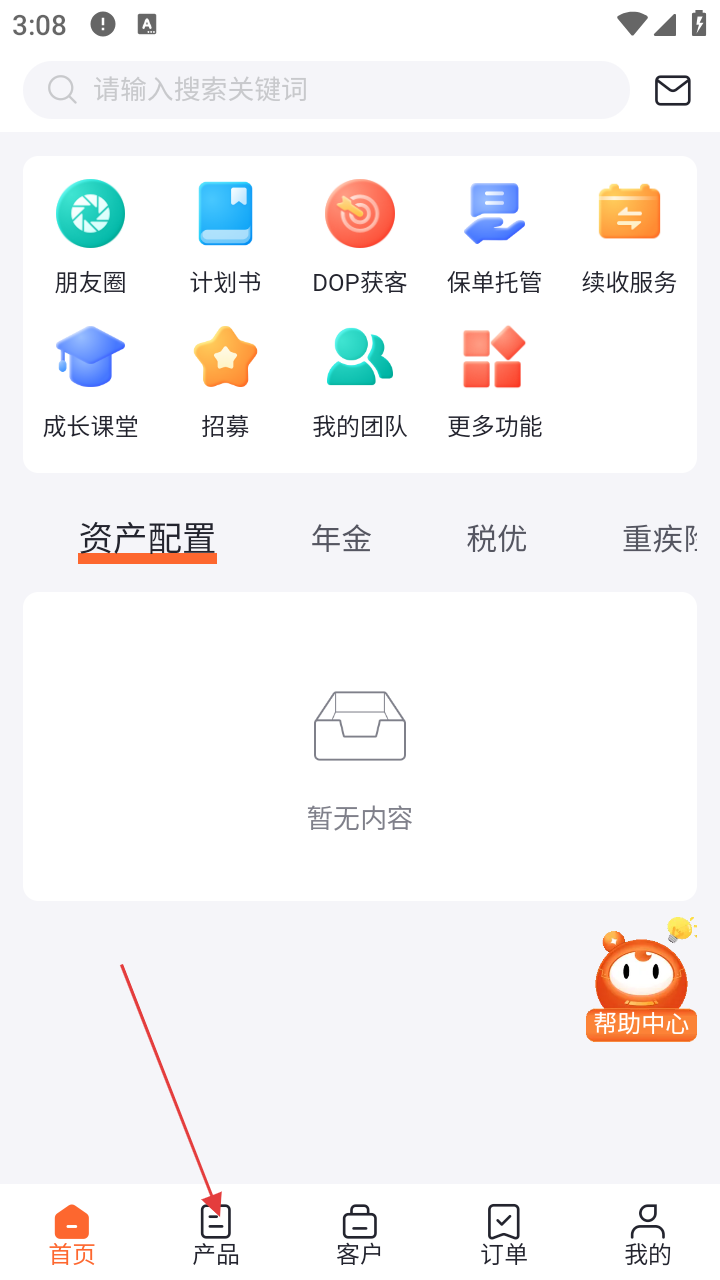Open 朋友圈 feature
This screenshot has width=720, height=1280.
(x=90, y=237)
